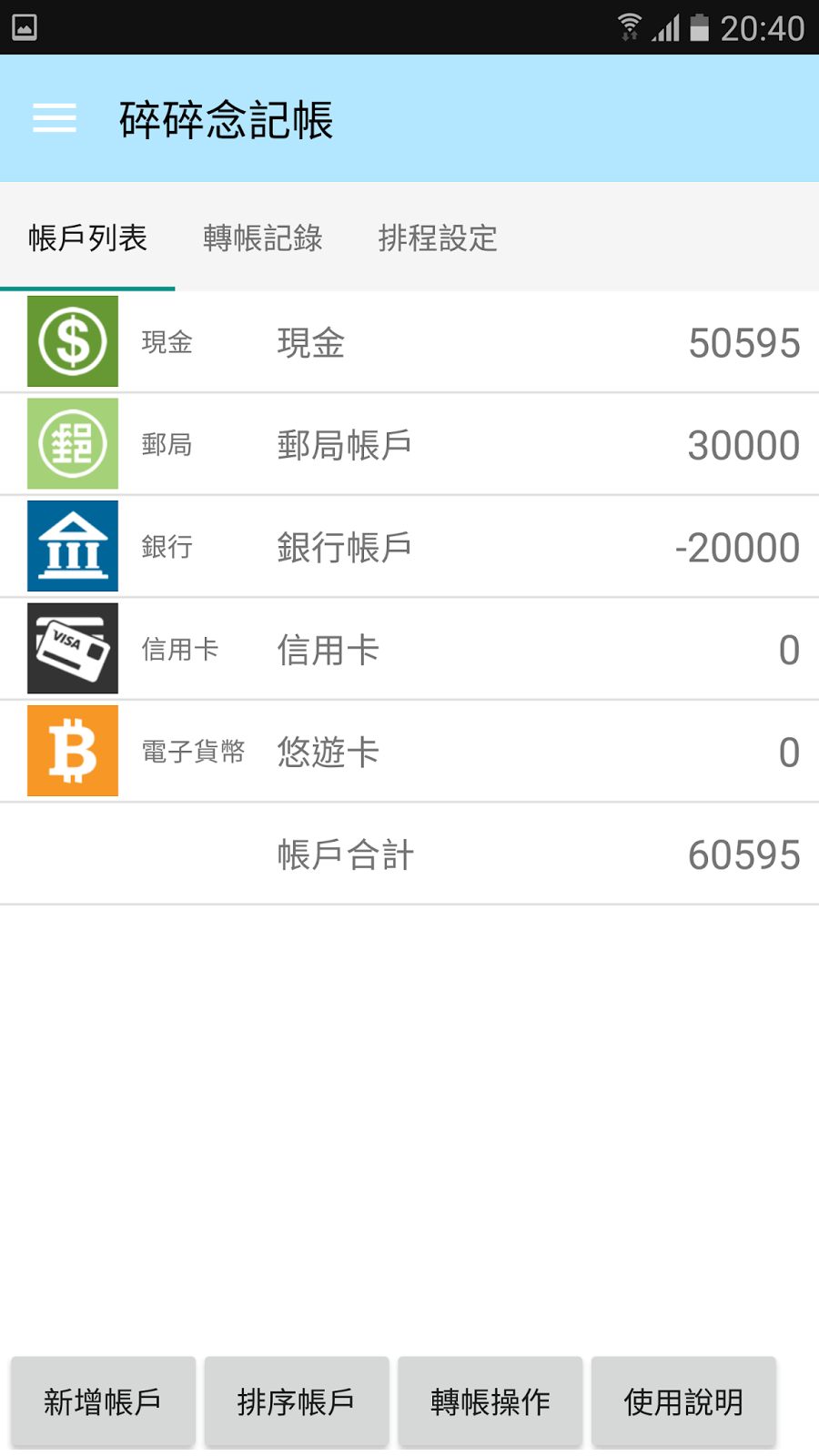The height and width of the screenshot is (1456, 819).
Task: Open the 現金 account row
Action: 409,343
